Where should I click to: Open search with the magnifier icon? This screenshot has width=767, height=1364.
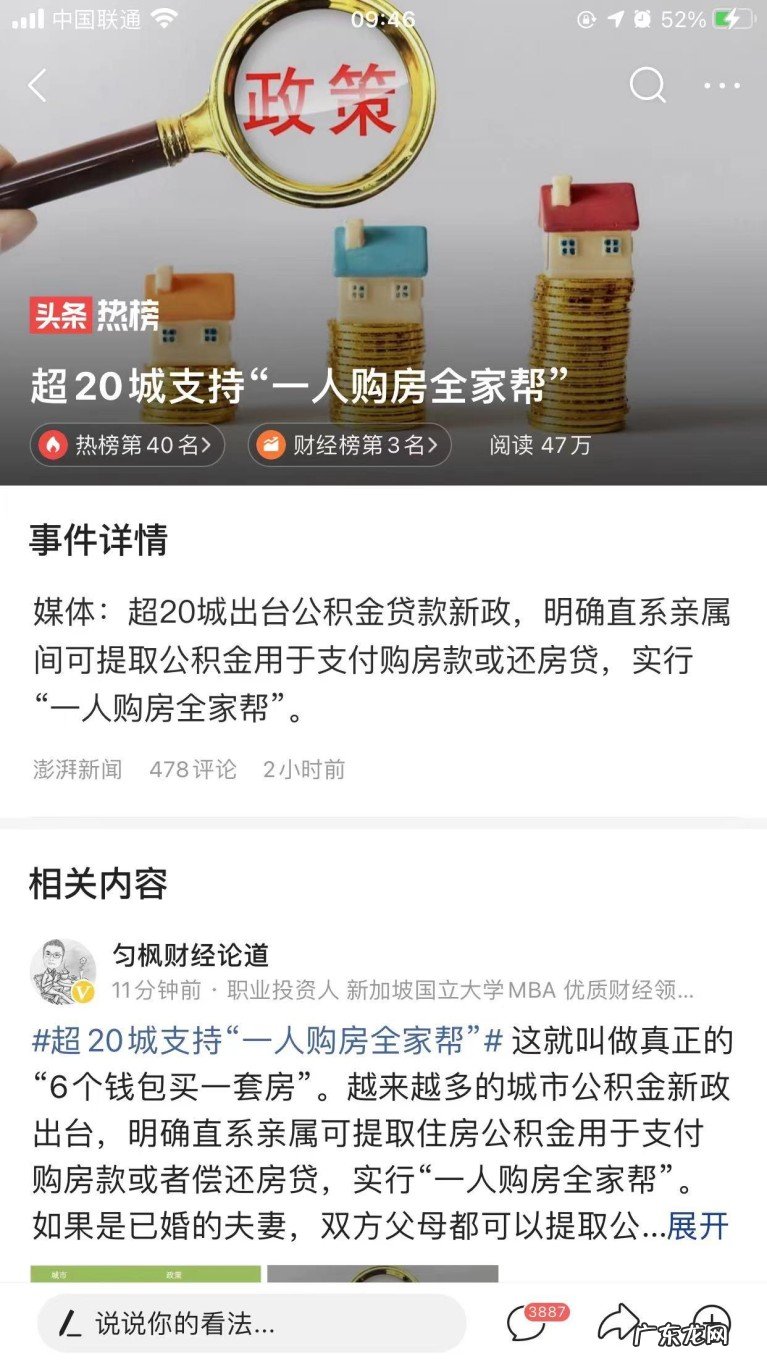point(649,86)
